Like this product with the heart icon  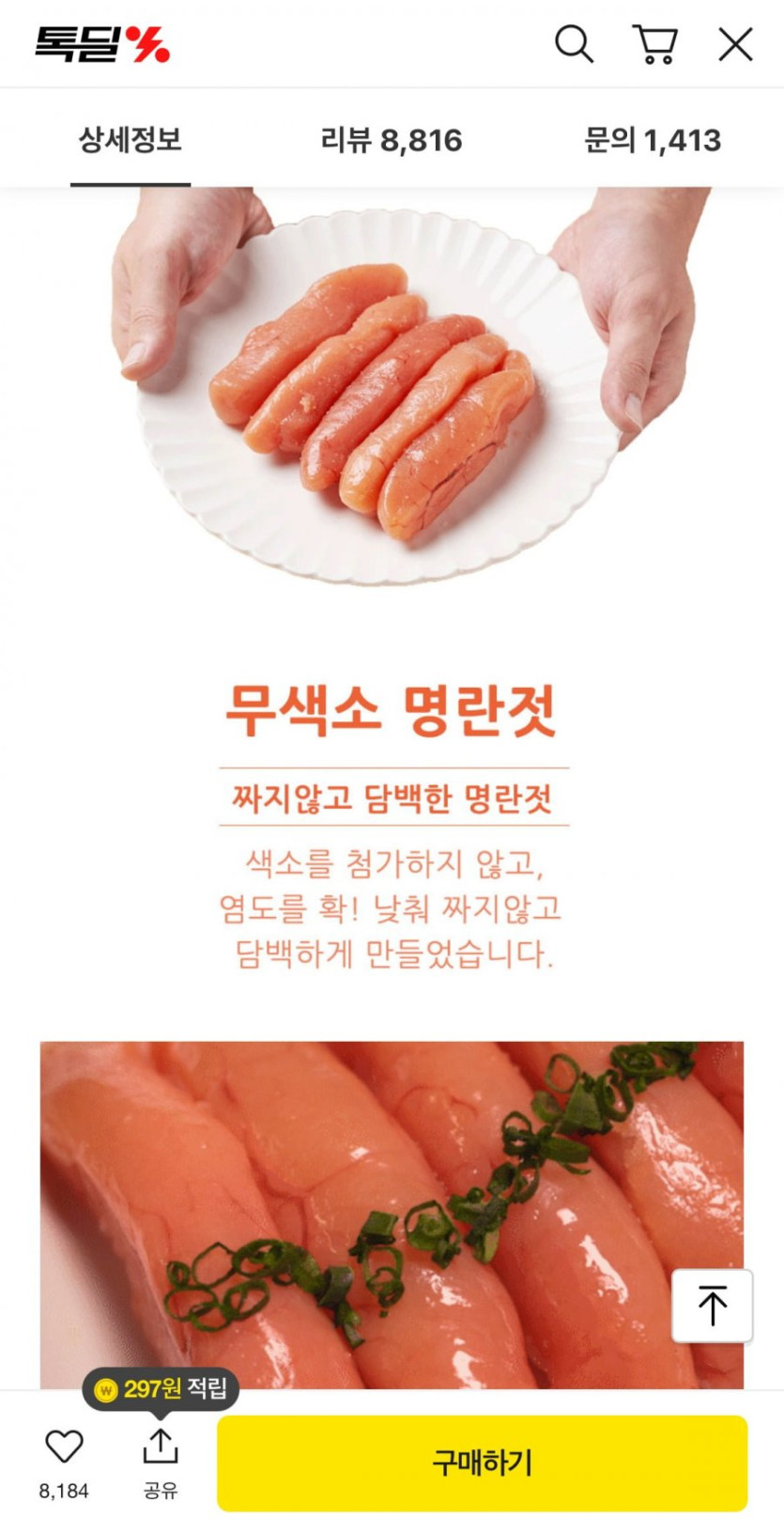[64, 1448]
